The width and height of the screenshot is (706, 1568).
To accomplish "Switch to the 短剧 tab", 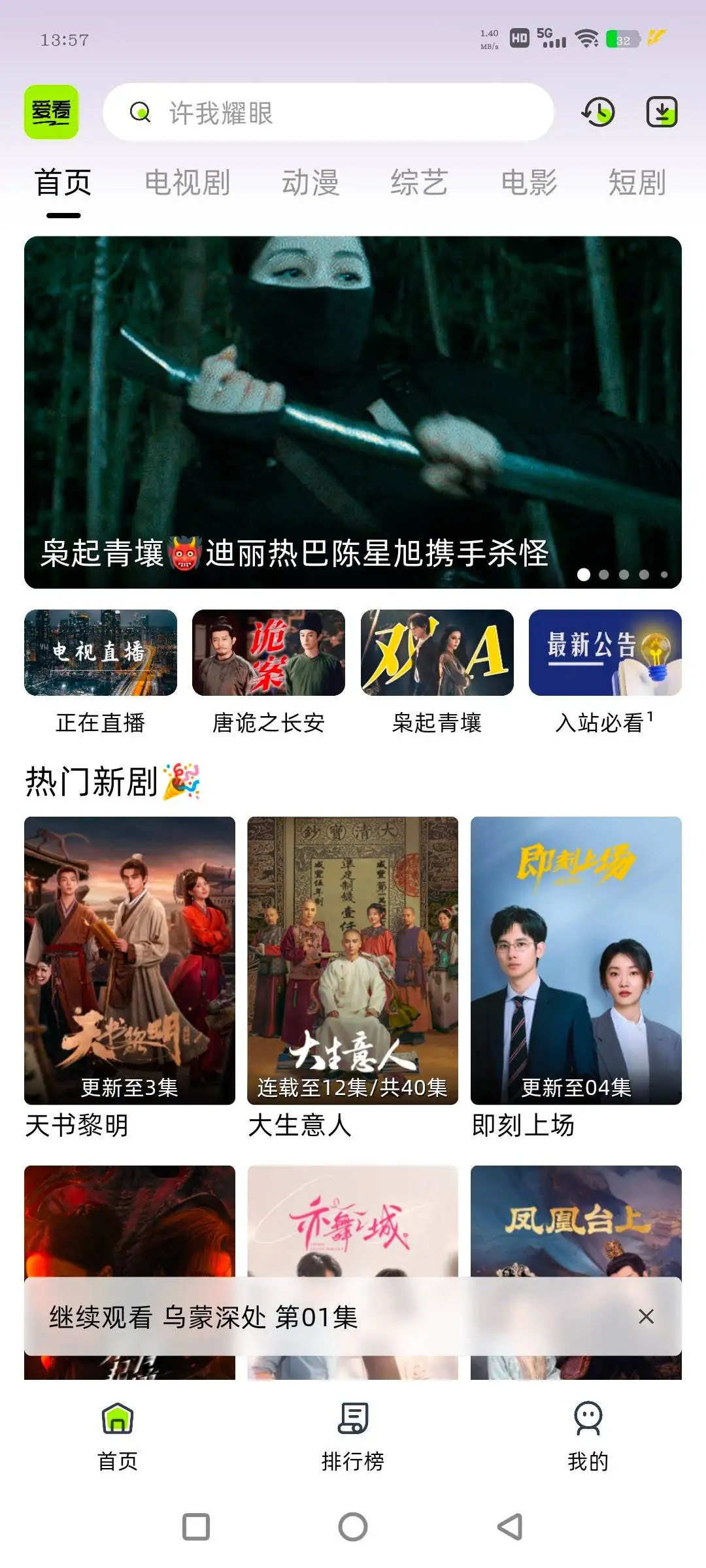I will [x=636, y=183].
